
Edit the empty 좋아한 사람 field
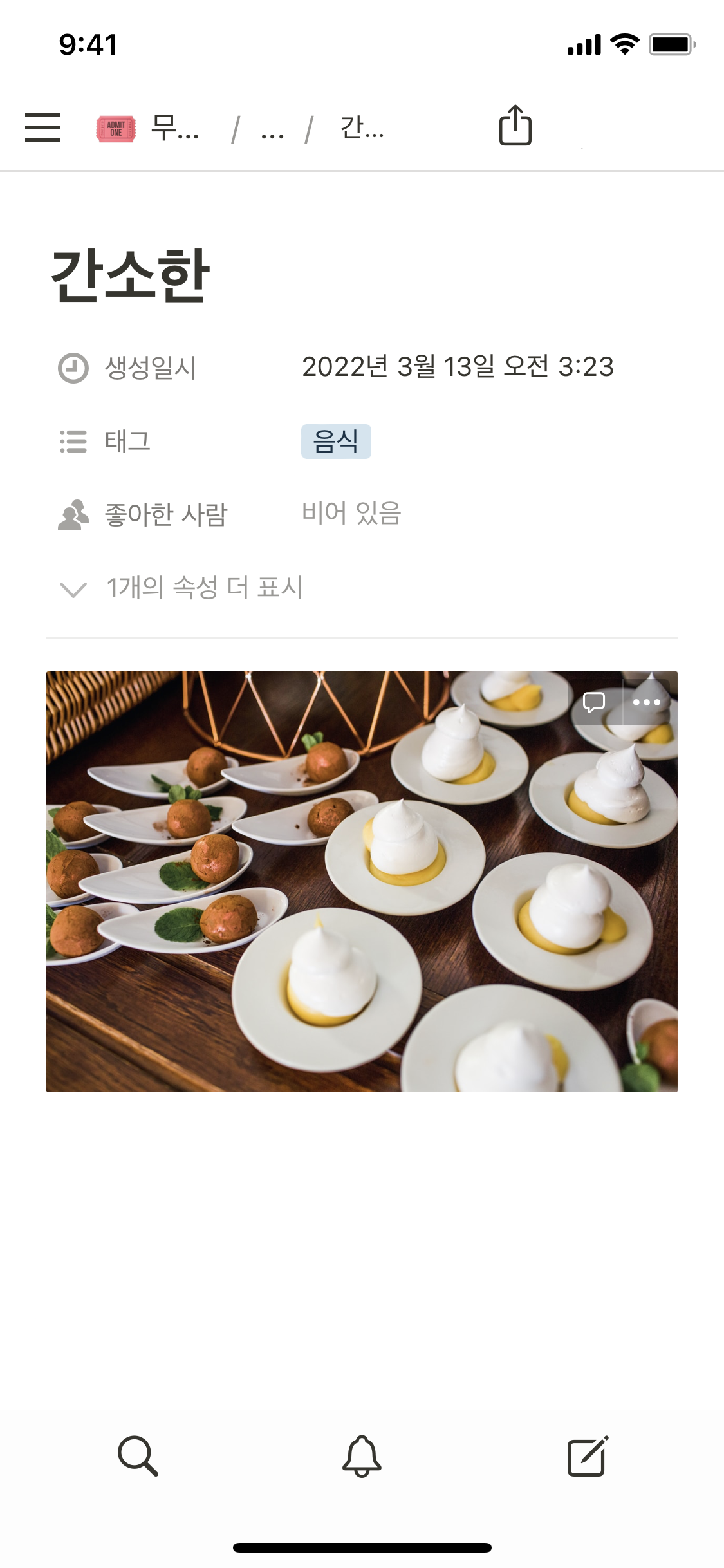click(x=351, y=514)
